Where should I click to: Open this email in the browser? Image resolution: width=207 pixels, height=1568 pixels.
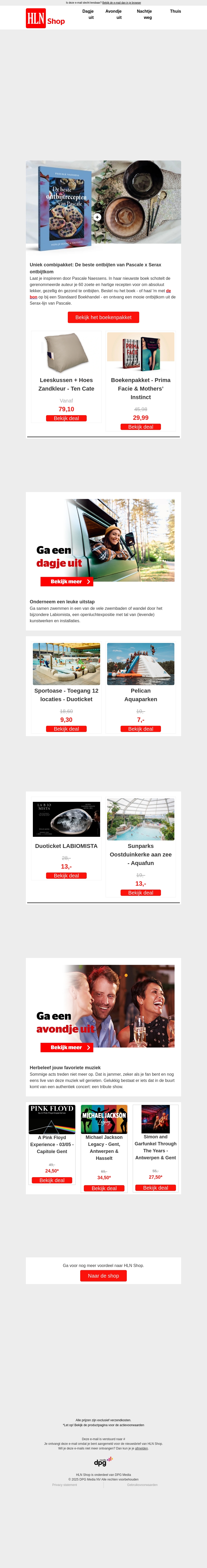point(122,2)
